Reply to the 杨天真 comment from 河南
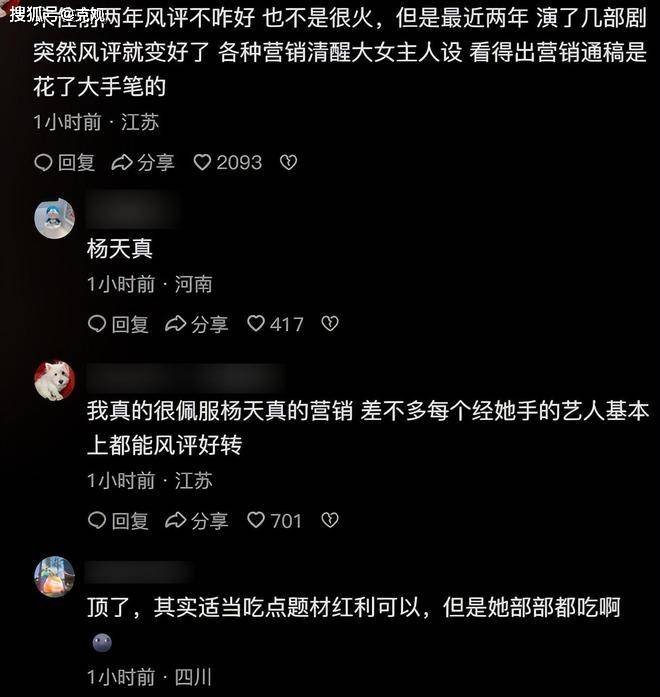 118,324
